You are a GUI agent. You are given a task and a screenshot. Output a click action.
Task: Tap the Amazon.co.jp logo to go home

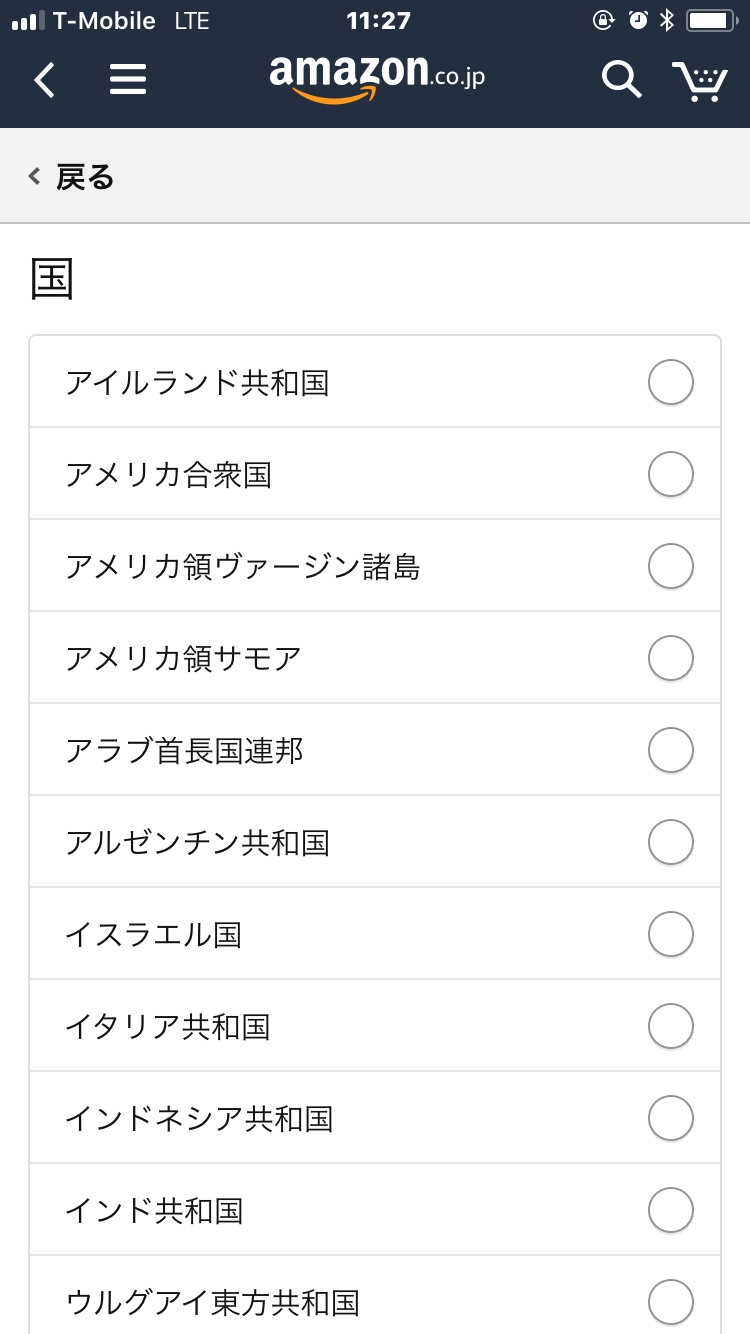click(377, 79)
